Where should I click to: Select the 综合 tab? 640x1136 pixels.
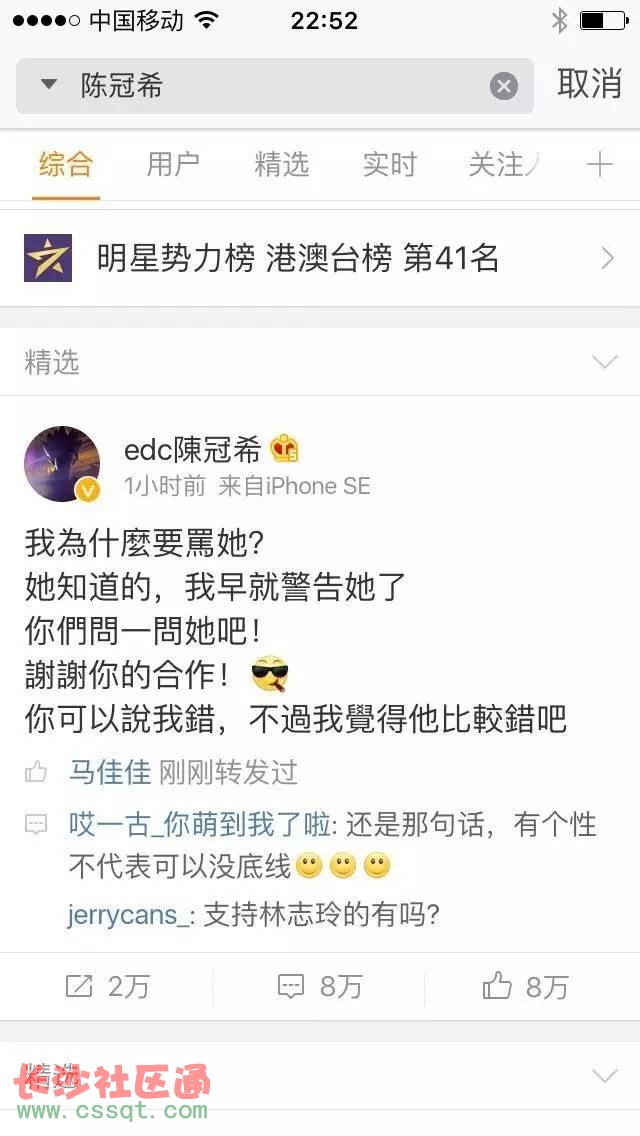tap(66, 164)
